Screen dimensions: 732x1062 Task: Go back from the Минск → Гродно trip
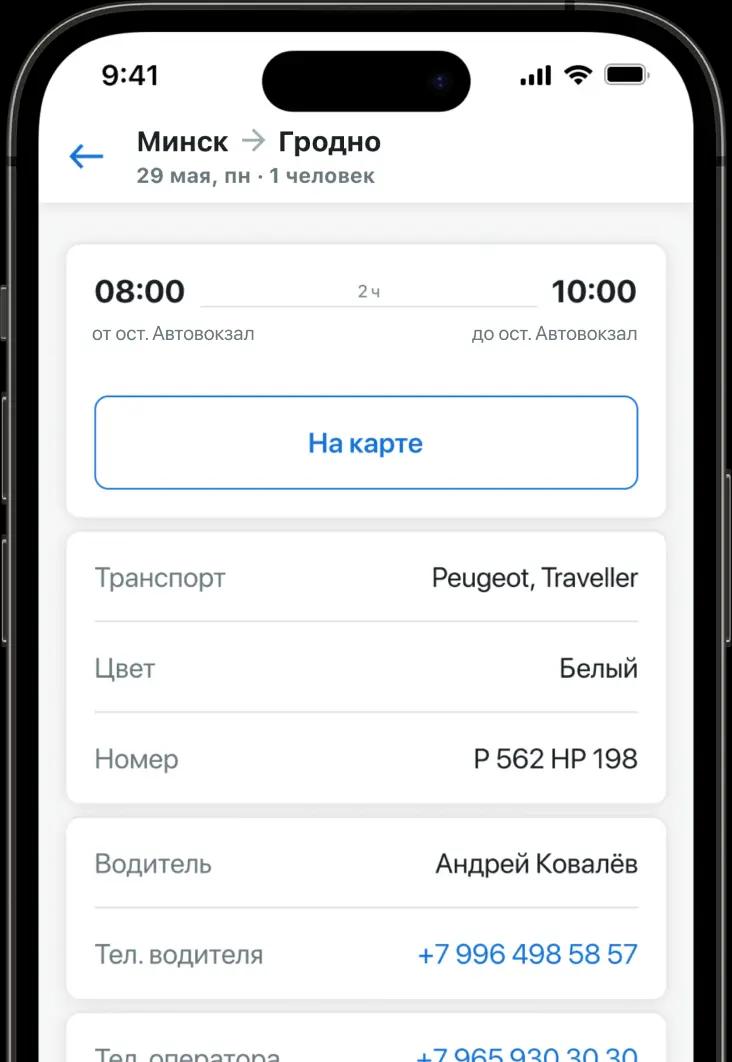86,156
